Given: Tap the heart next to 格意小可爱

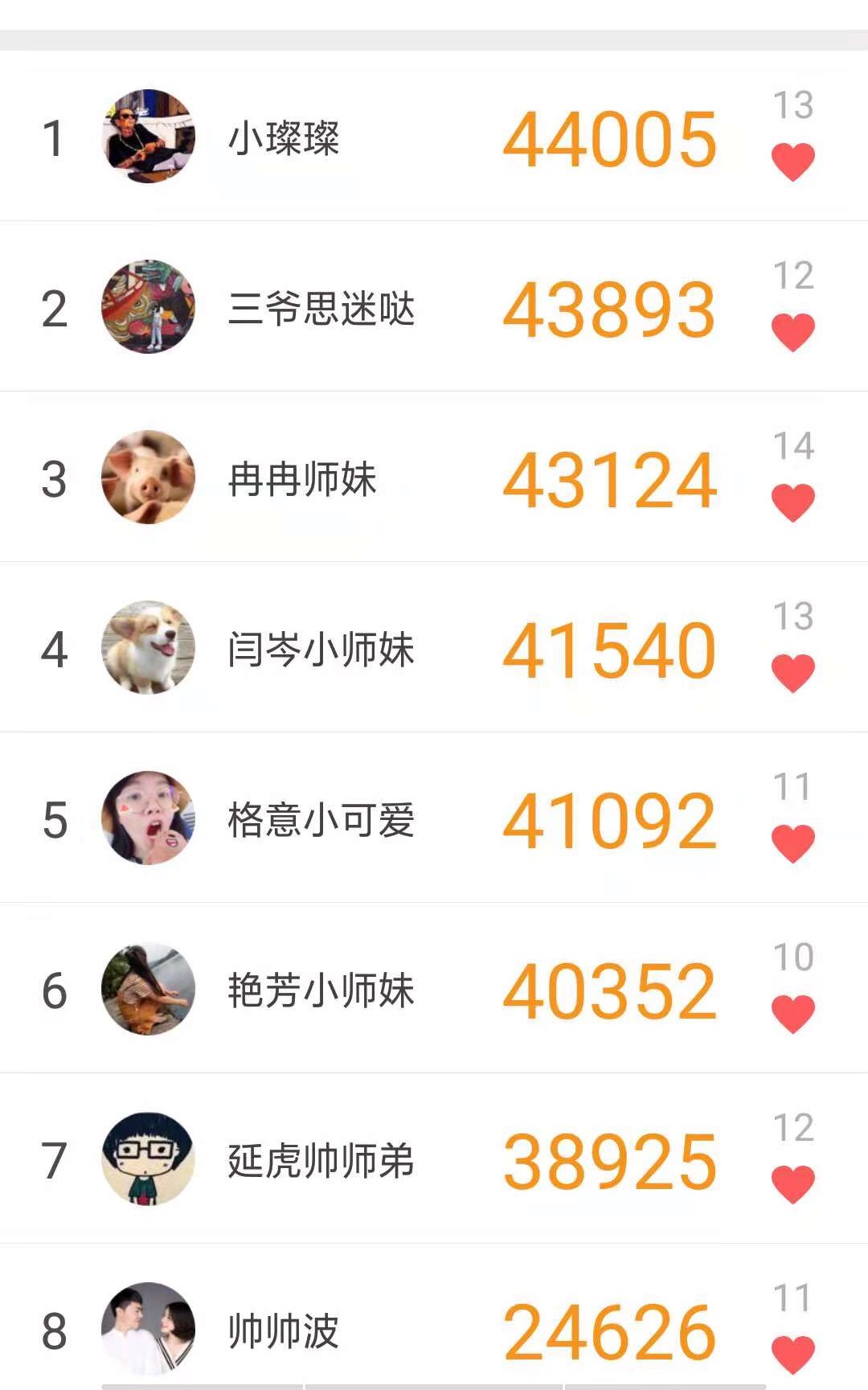Looking at the screenshot, I should (x=792, y=843).
